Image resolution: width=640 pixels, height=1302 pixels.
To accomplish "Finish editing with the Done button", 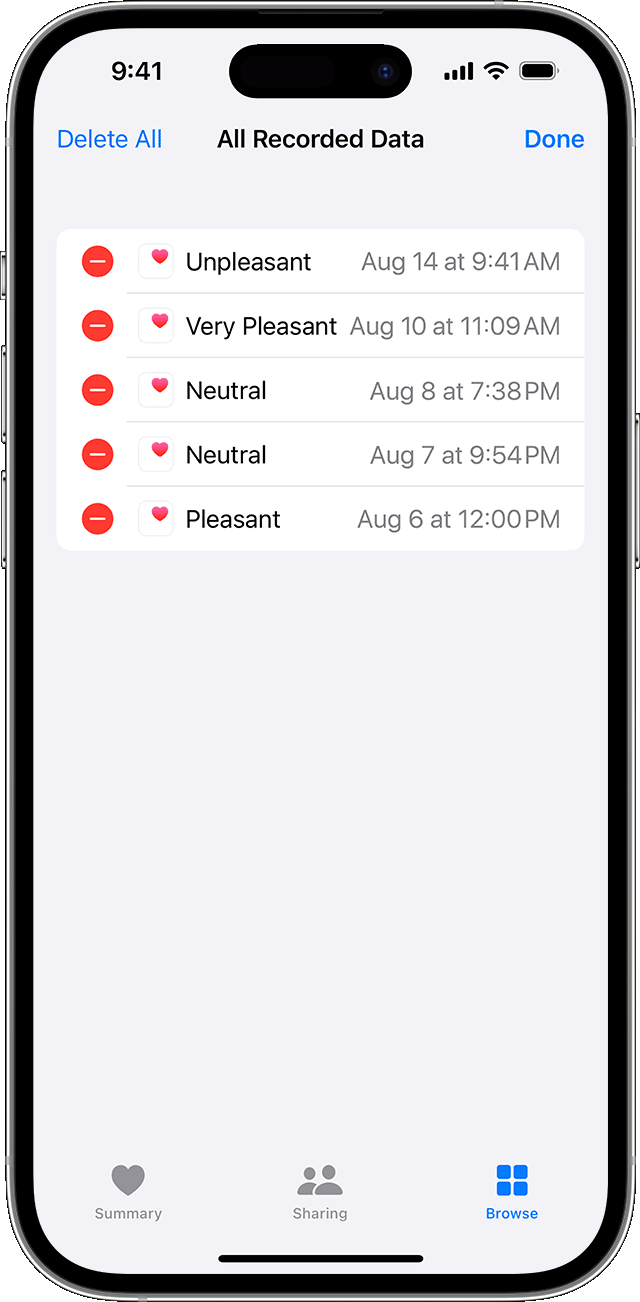I will point(554,139).
